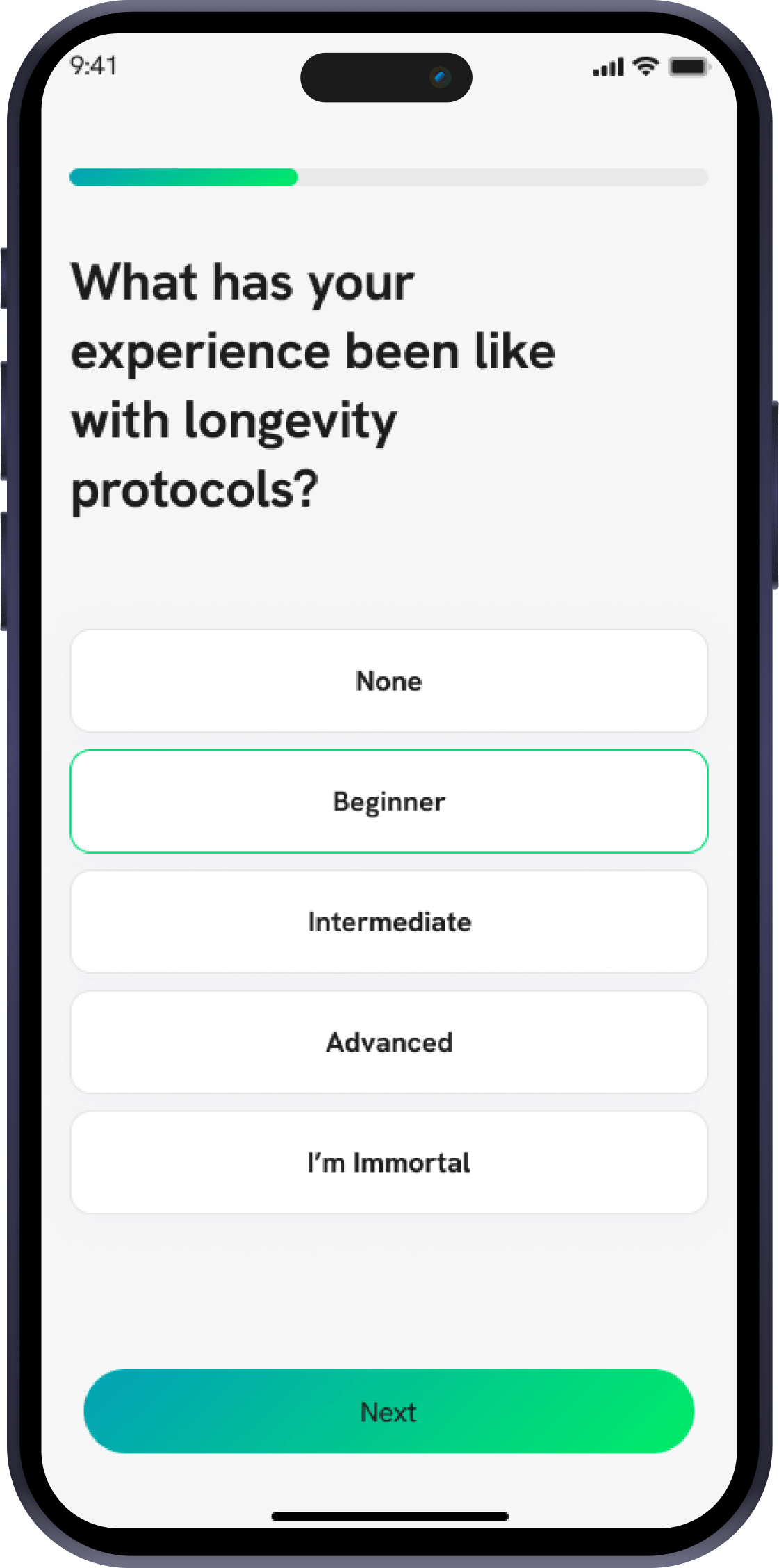The height and width of the screenshot is (1568, 779).
Task: Select the Advanced option
Action: click(388, 1042)
